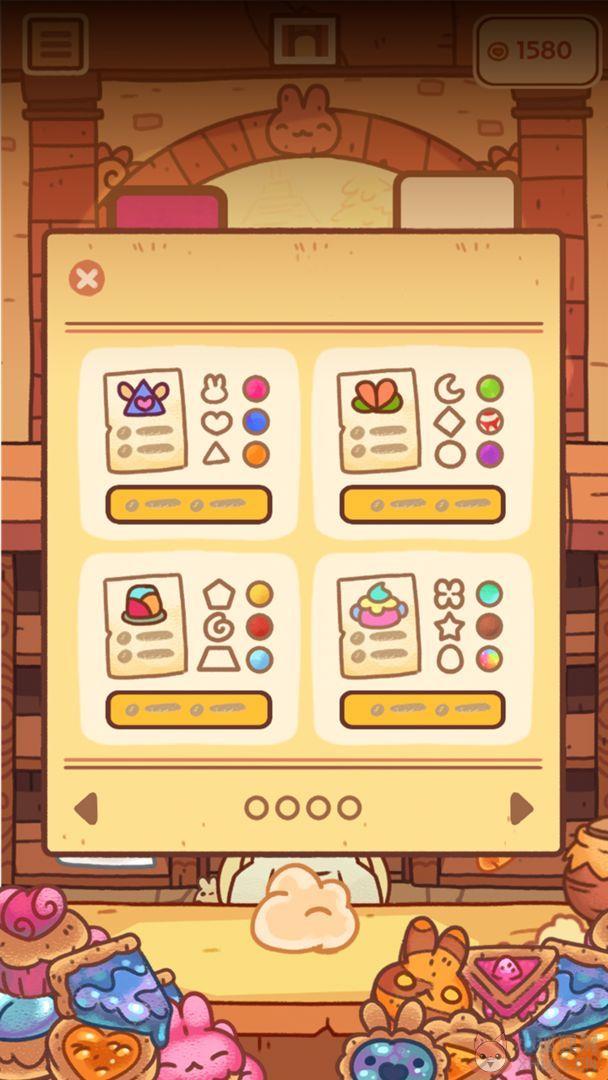Tap the yellow button under the triangle recipe
This screenshot has width=608, height=1080.
click(188, 505)
